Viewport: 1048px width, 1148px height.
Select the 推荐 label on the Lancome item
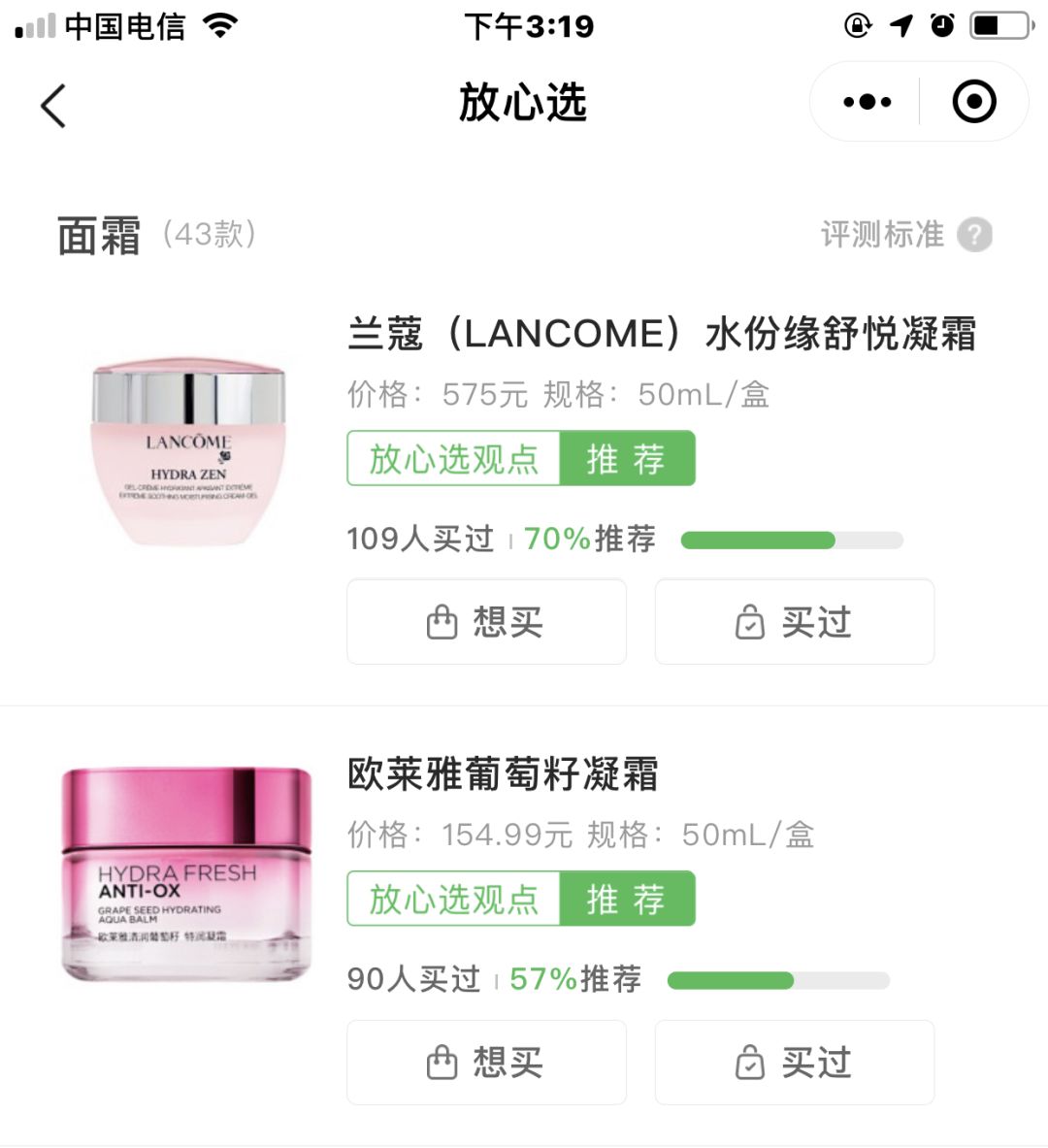click(x=627, y=459)
